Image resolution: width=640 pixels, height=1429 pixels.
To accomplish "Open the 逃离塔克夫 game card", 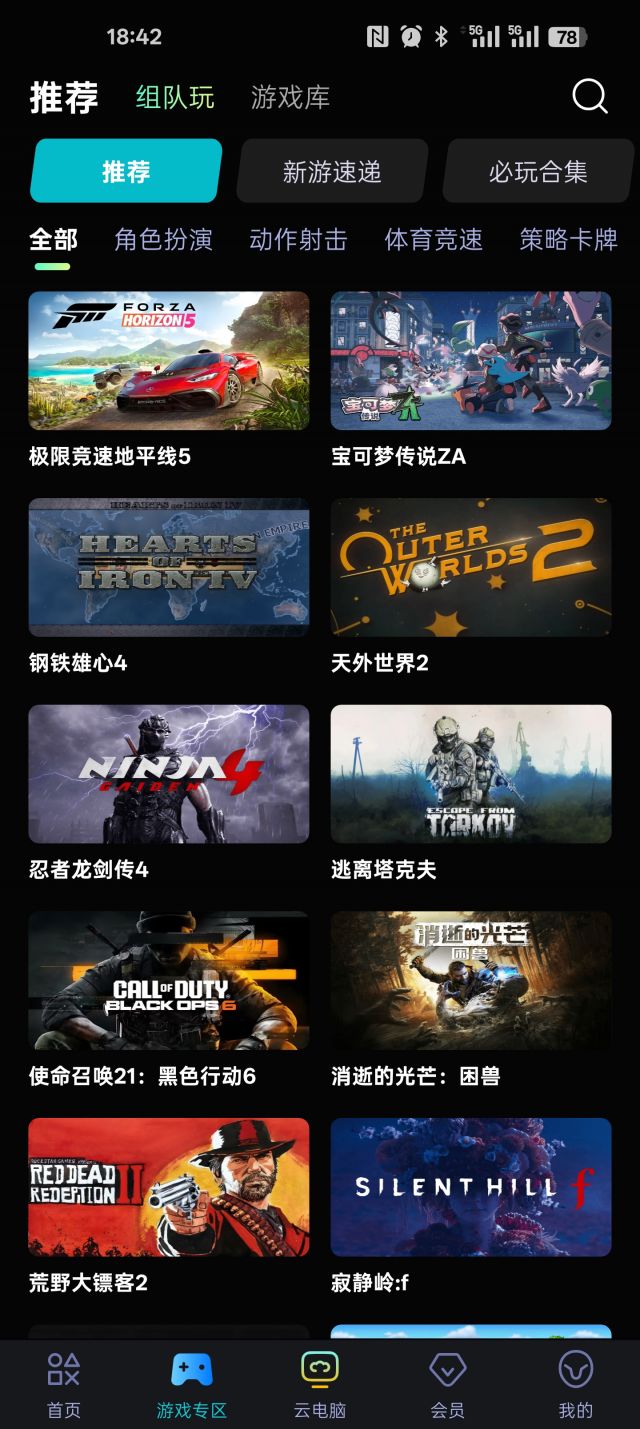I will 471,774.
